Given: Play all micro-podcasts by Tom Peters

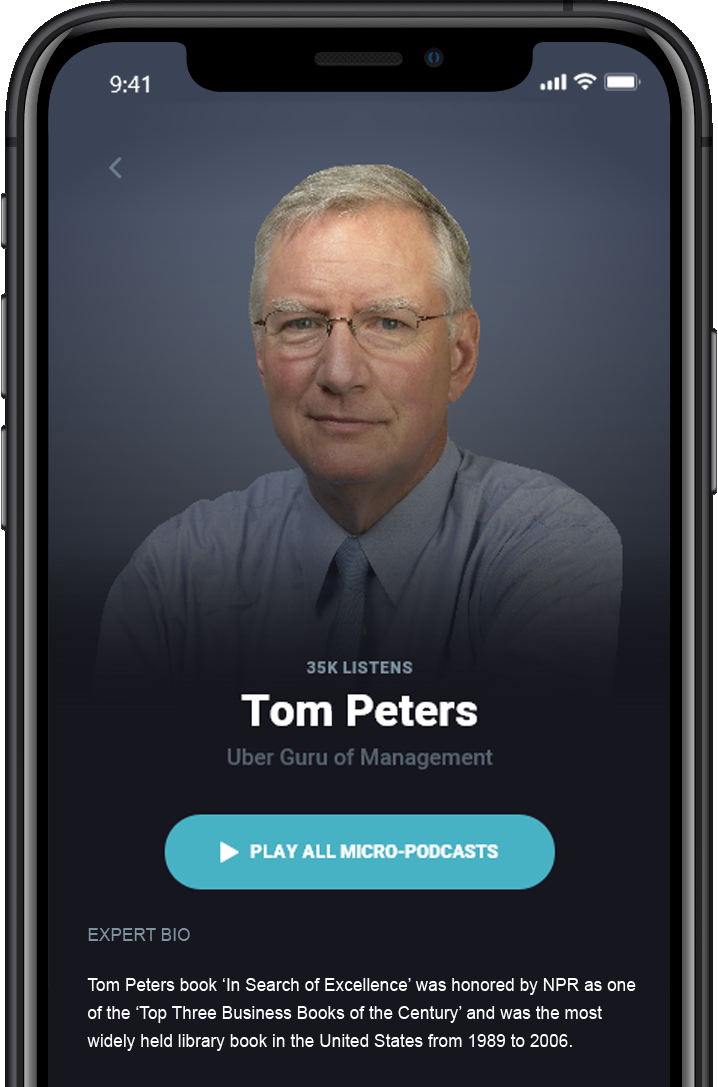Looking at the screenshot, I should [359, 852].
